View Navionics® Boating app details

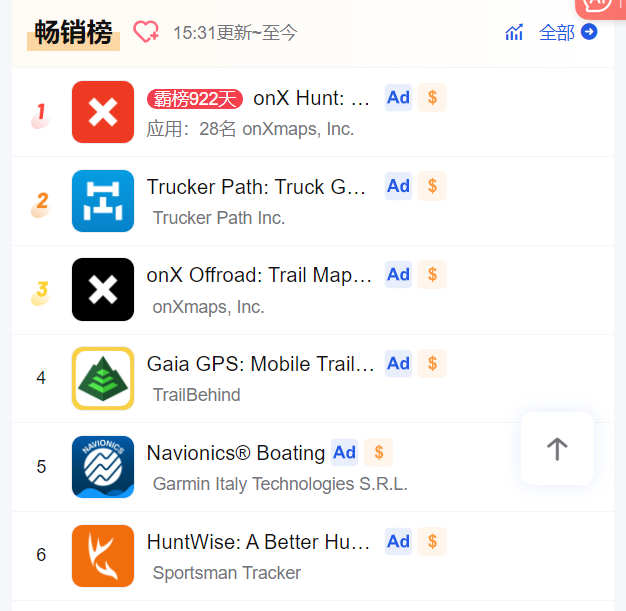pos(236,453)
